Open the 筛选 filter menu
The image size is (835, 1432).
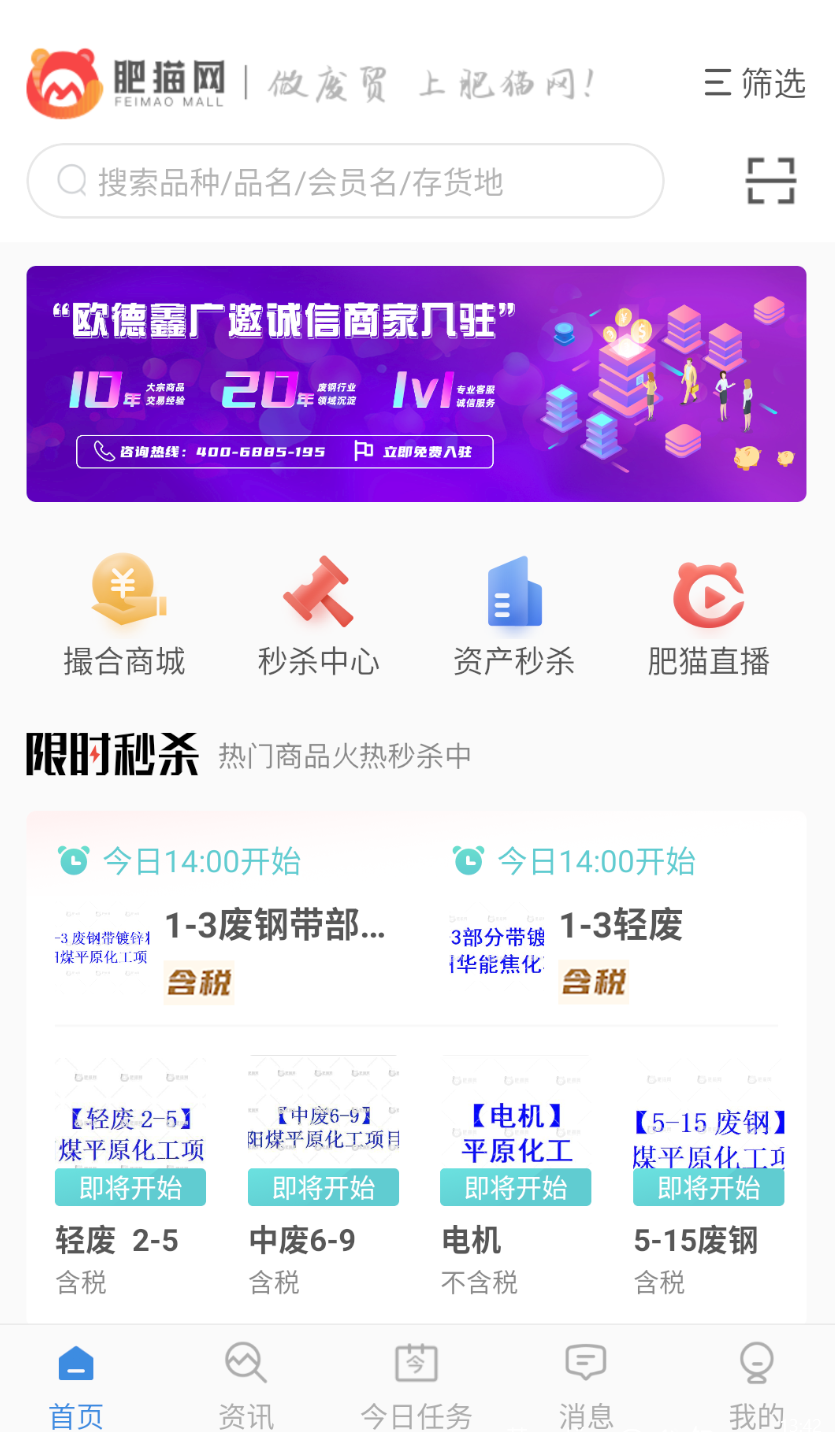754,83
